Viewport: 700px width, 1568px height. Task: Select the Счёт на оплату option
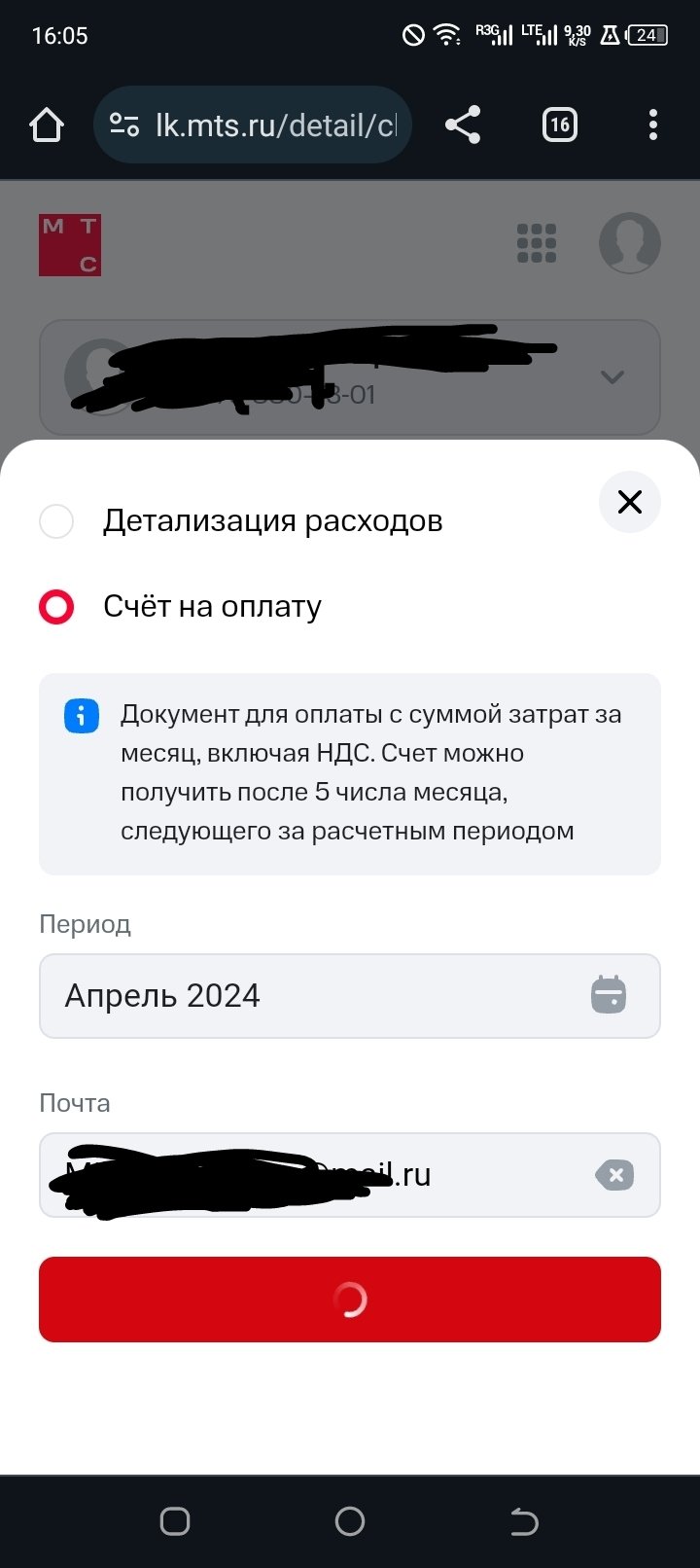[56, 607]
